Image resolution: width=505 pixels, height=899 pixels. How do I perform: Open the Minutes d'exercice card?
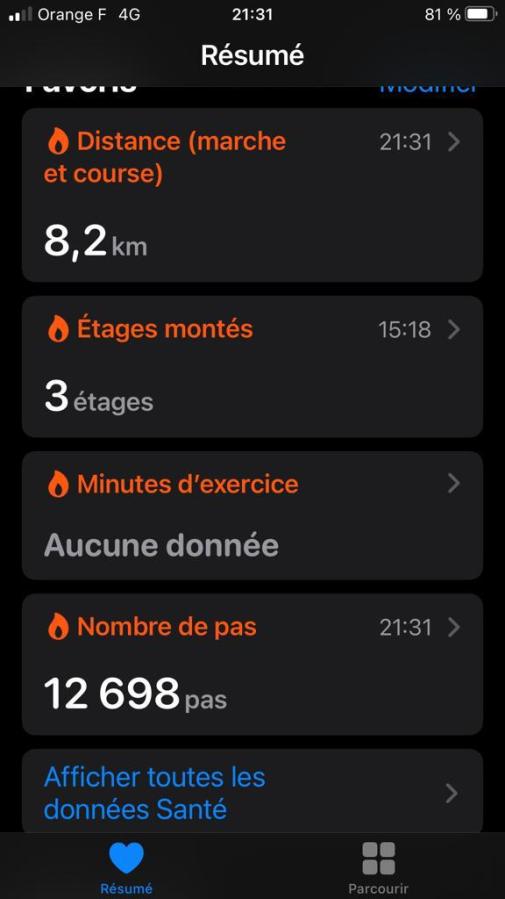point(252,515)
